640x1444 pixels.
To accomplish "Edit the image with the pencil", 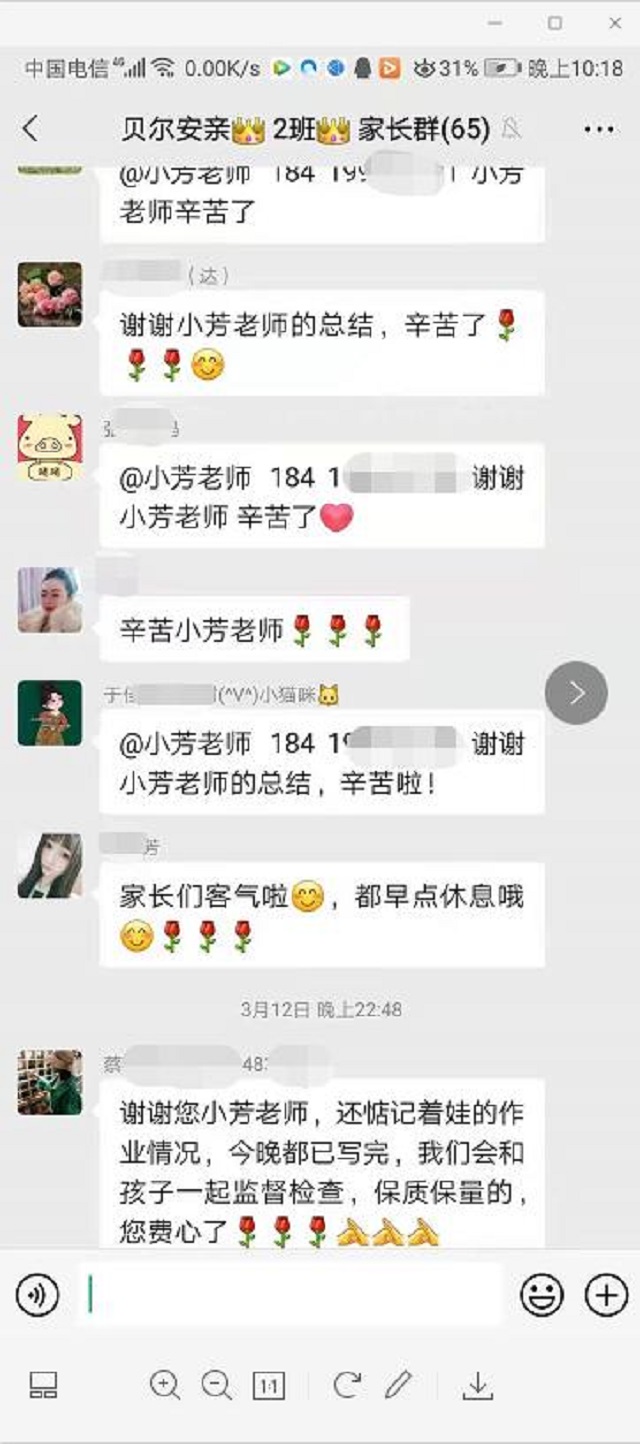I will (398, 1385).
